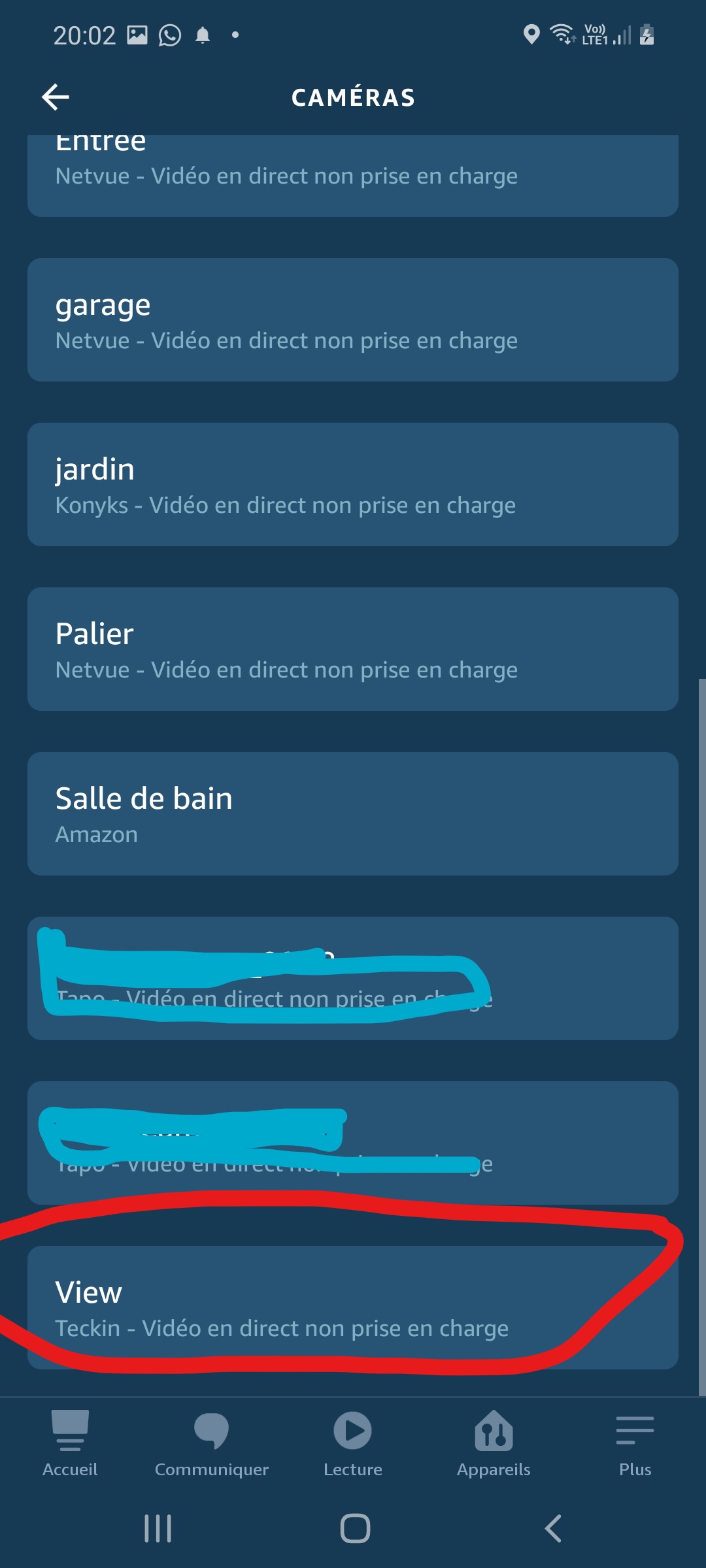Open the partially visible Entrée camera card
706x1568 pixels.
click(353, 176)
